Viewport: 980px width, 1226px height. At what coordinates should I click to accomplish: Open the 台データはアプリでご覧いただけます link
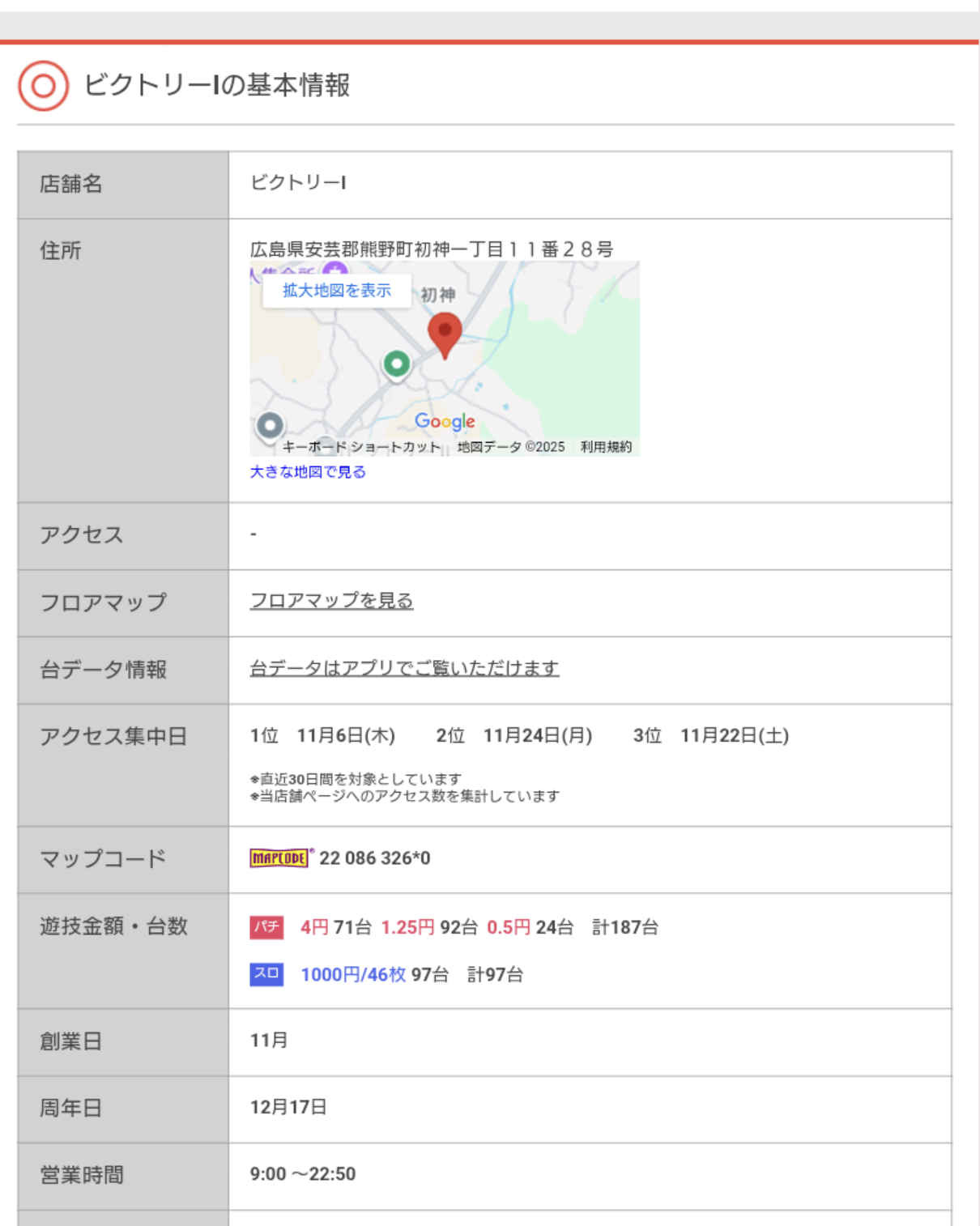(x=404, y=668)
